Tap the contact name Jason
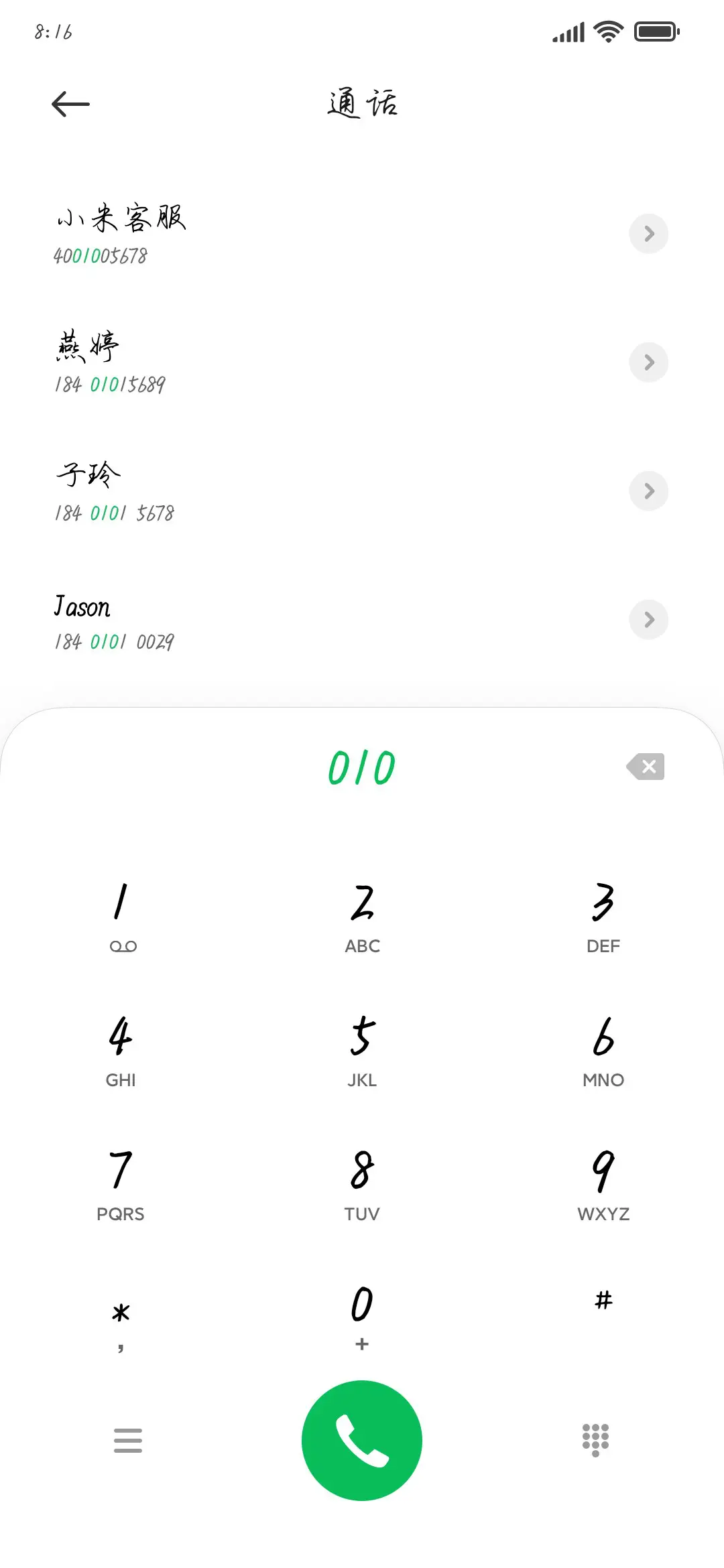 [82, 606]
